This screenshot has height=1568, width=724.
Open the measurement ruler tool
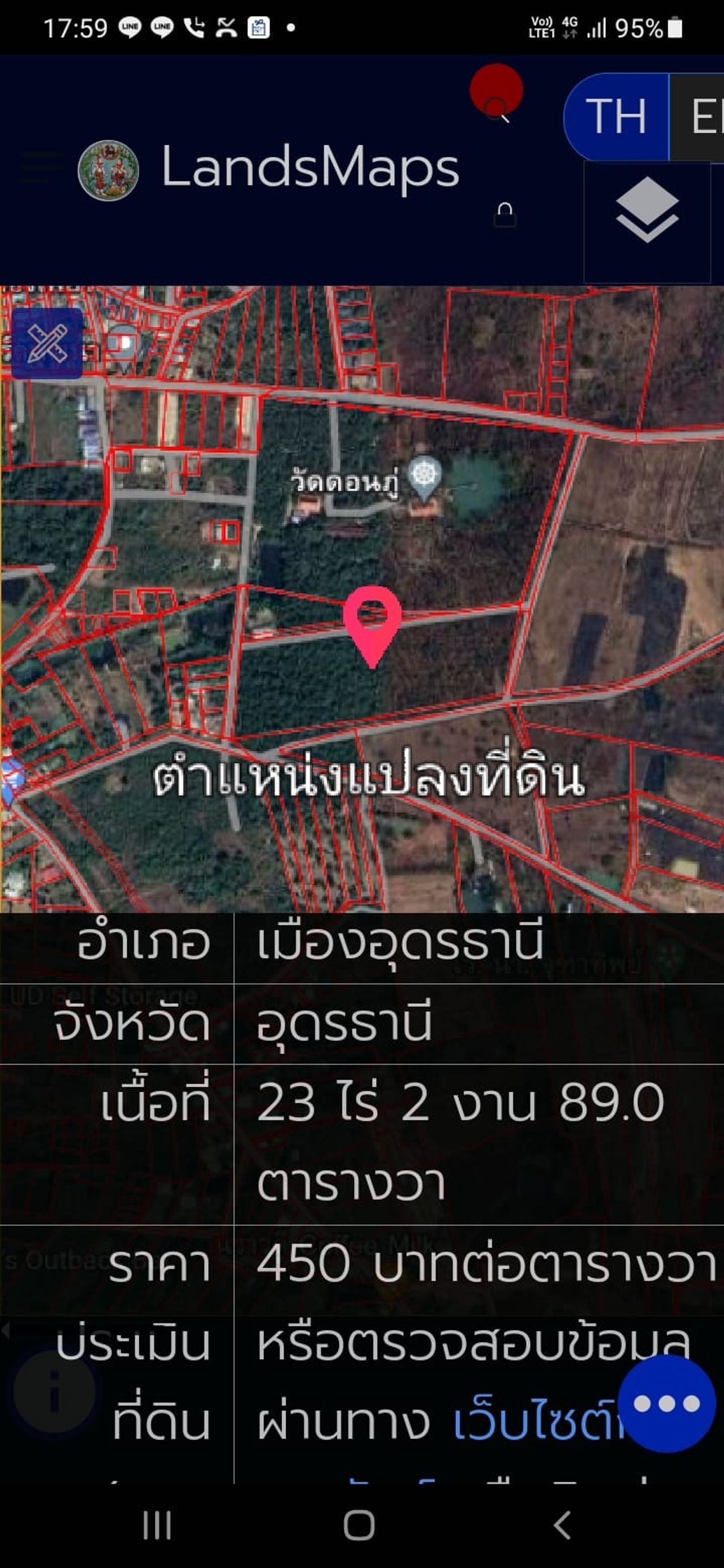coord(47,343)
